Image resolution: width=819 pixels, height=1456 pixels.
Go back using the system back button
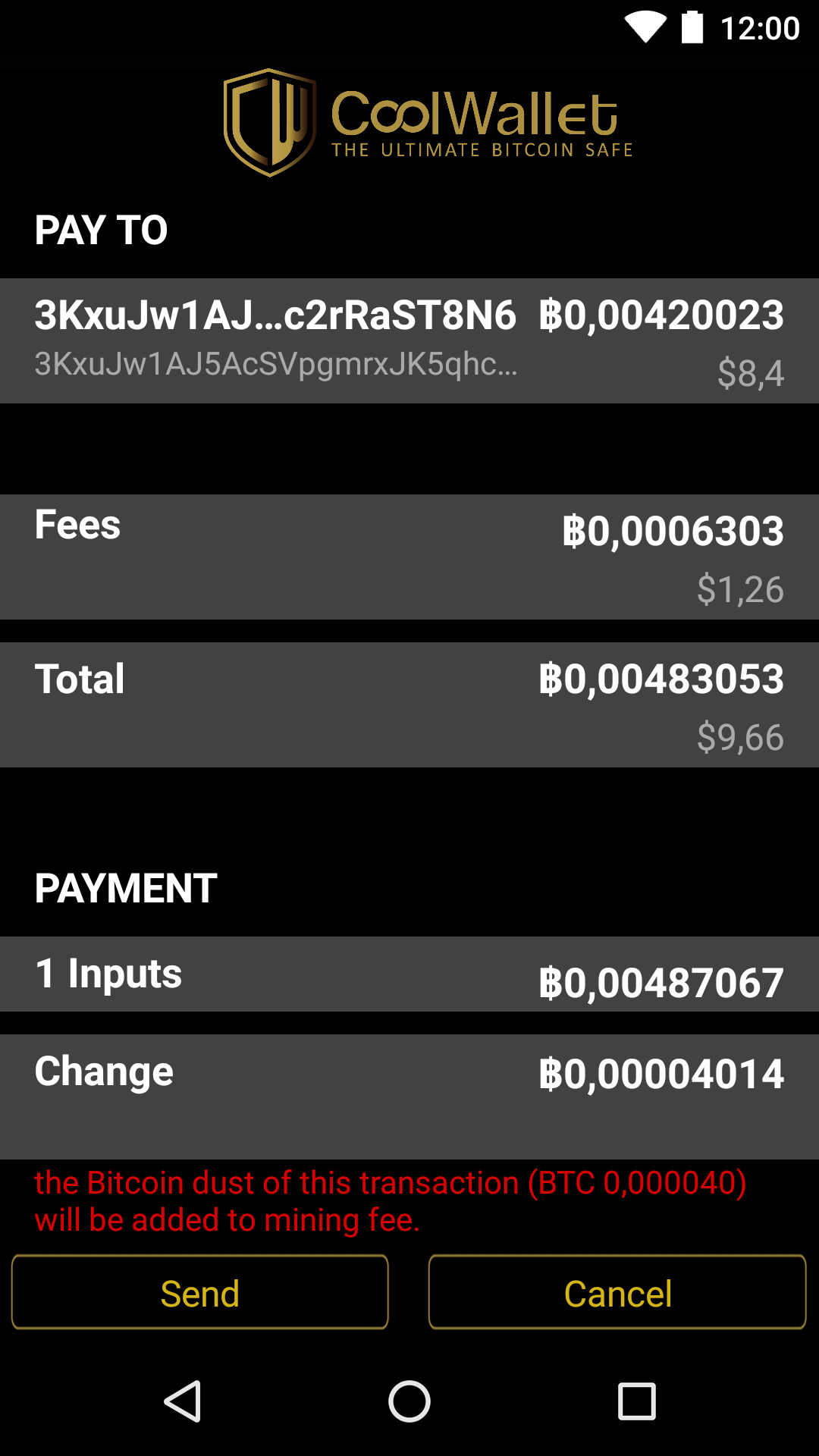click(x=183, y=1401)
